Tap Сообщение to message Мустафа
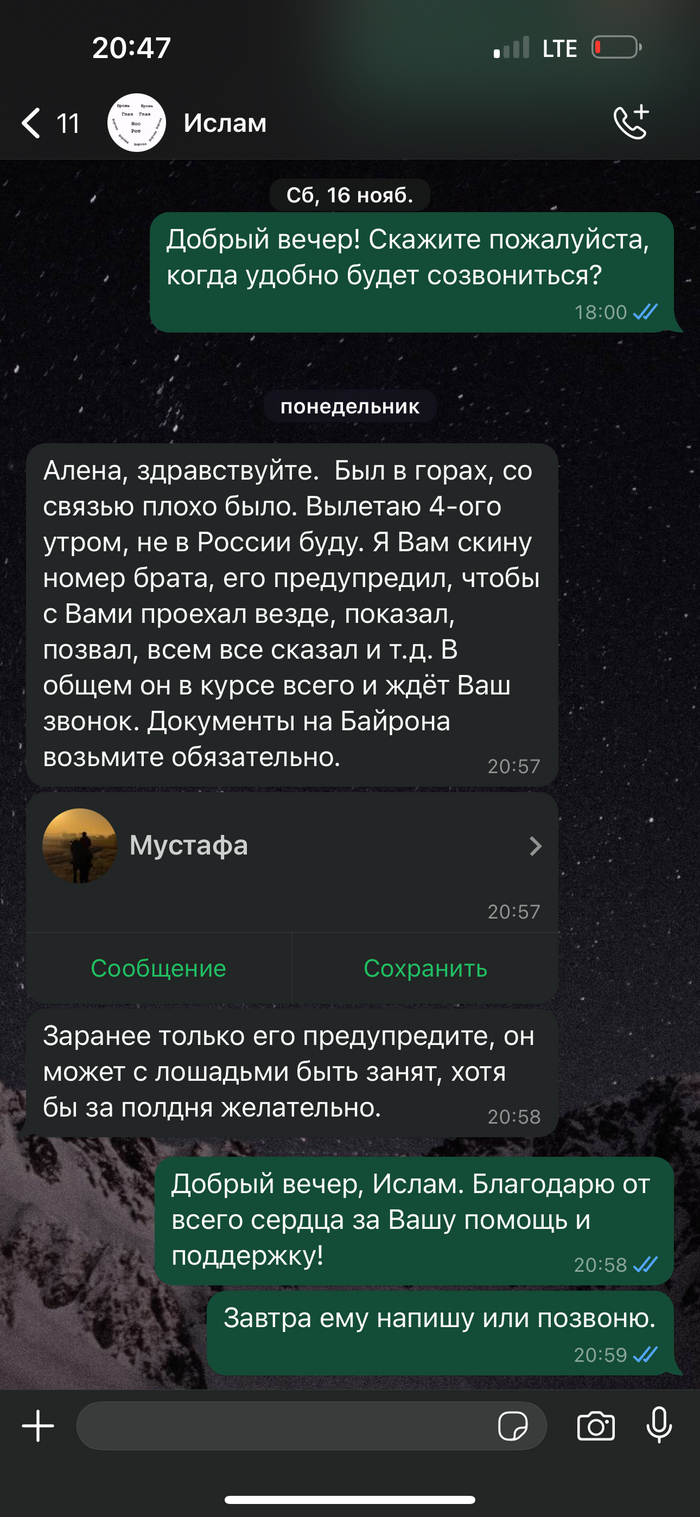 (158, 968)
